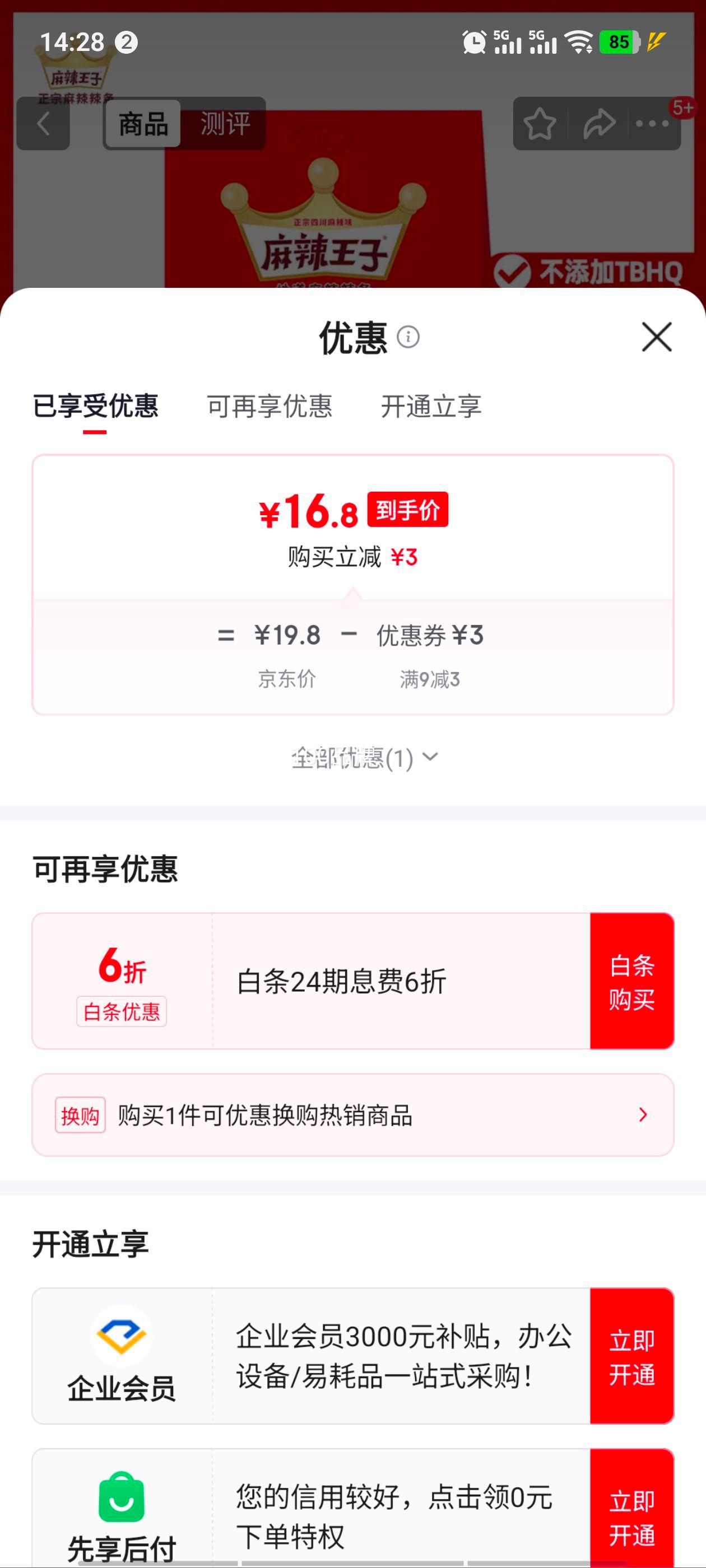
Task: Select the 开通立享 tab
Action: tap(430, 408)
